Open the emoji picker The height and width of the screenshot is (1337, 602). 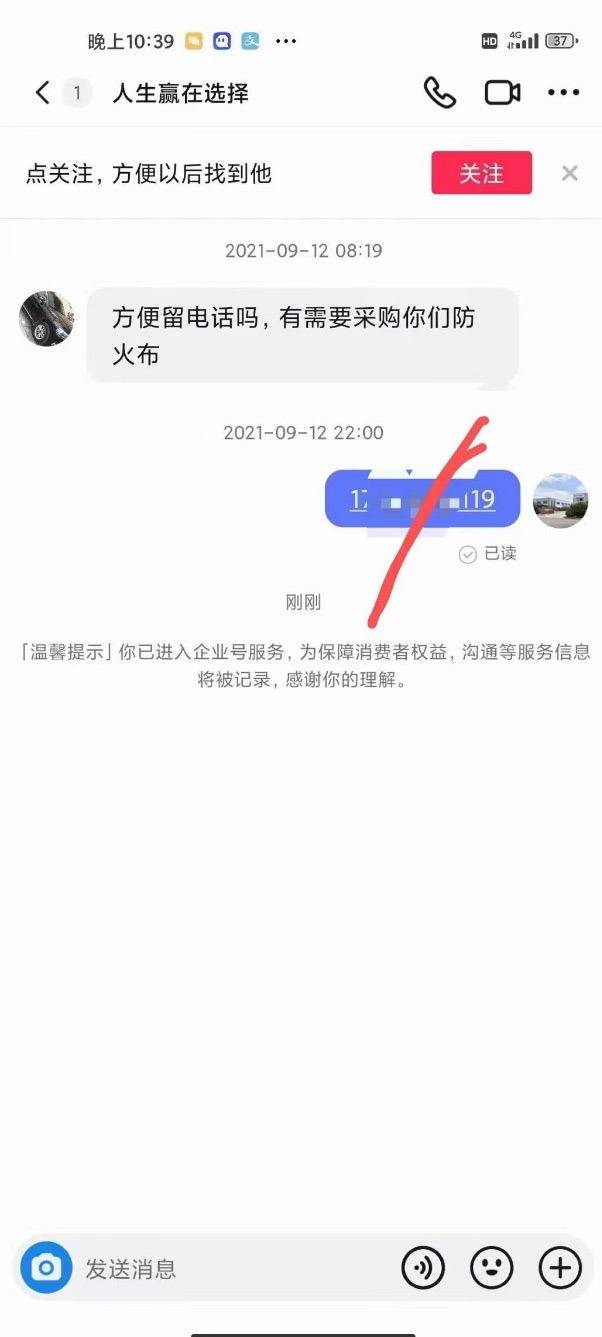click(x=491, y=1268)
